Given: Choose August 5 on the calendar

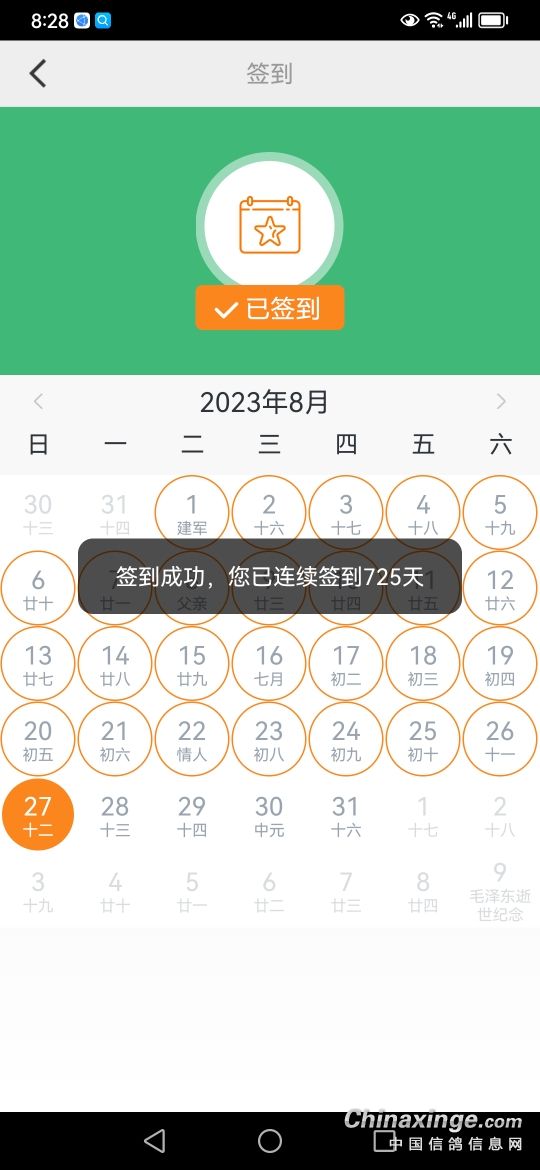Looking at the screenshot, I should (500, 513).
